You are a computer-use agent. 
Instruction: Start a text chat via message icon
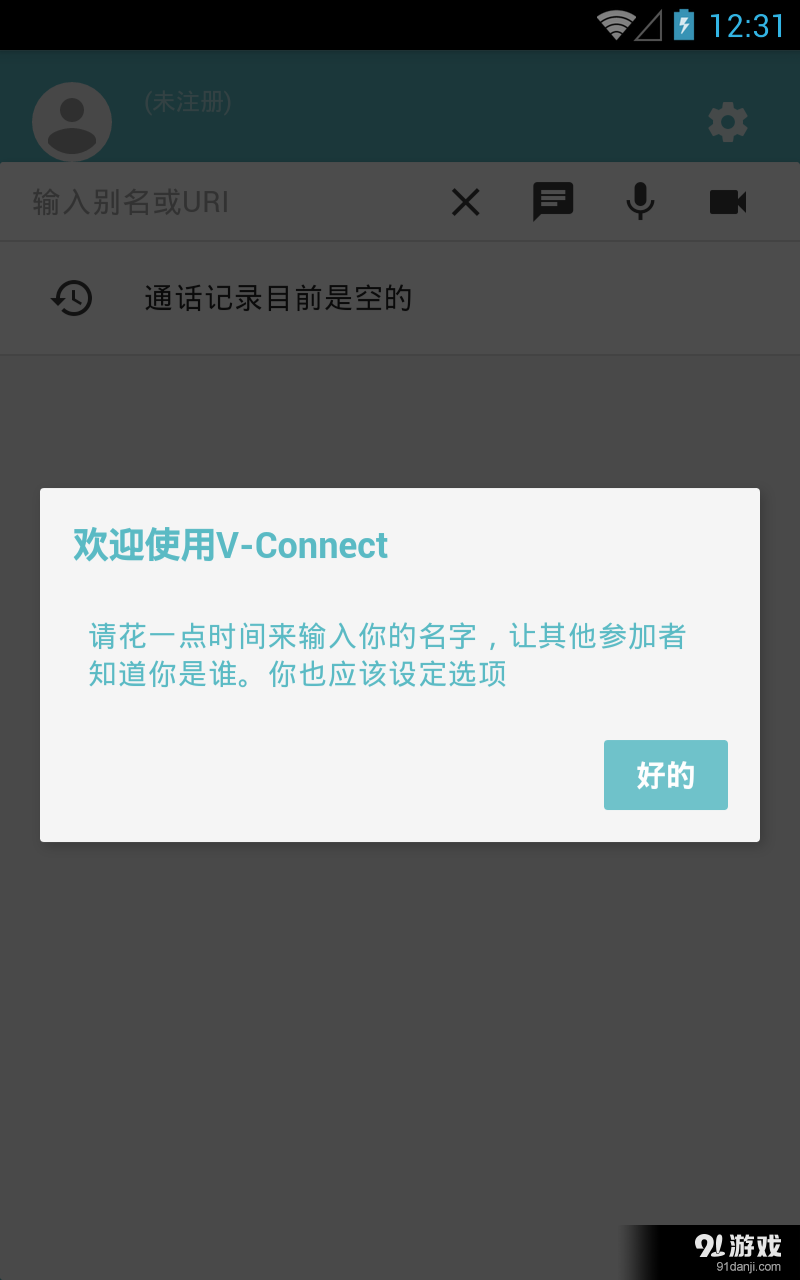pyautogui.click(x=553, y=201)
